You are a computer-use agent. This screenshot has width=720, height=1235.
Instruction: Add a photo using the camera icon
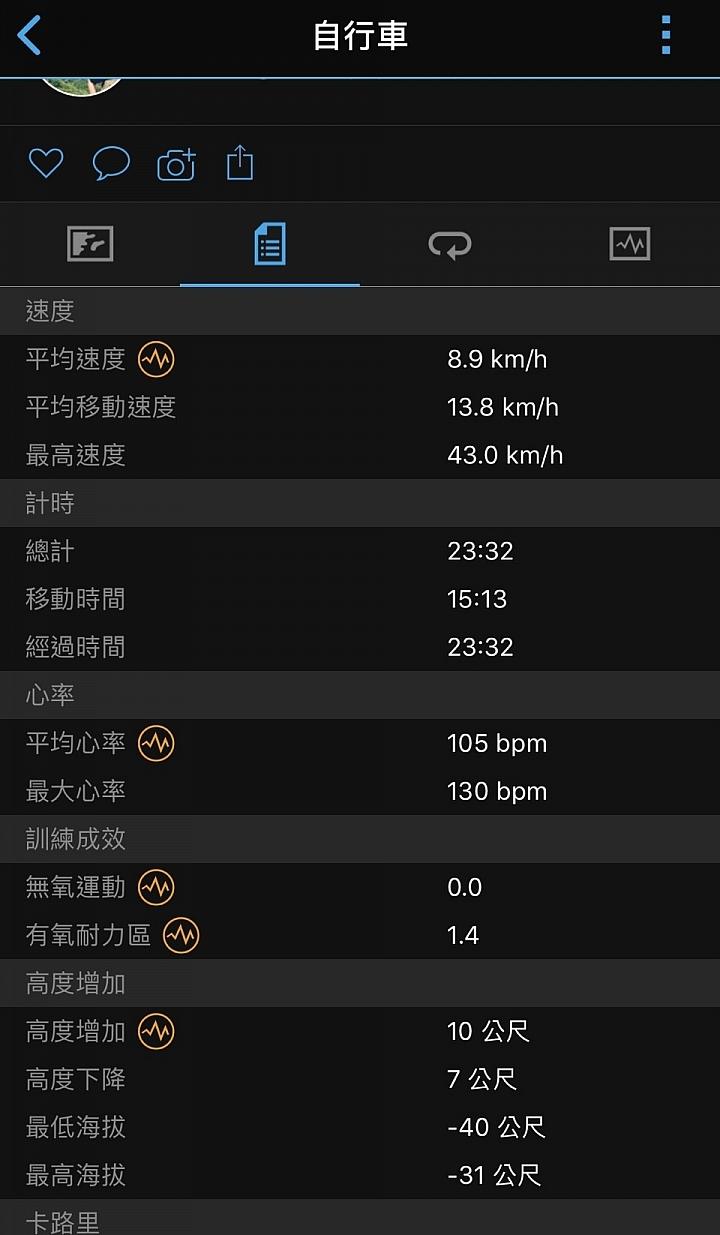176,163
